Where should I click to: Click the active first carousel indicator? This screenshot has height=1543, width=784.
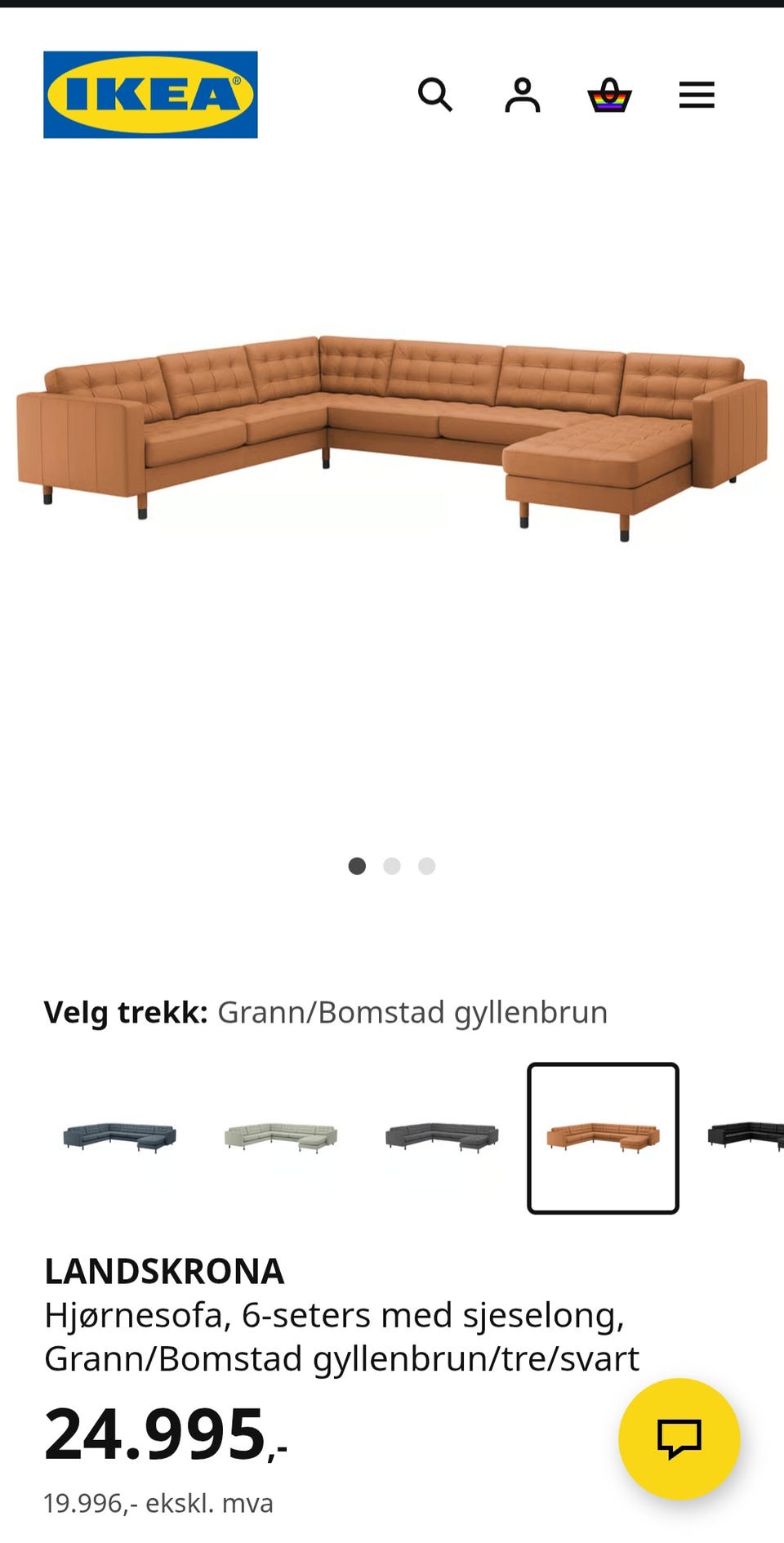pos(357,867)
